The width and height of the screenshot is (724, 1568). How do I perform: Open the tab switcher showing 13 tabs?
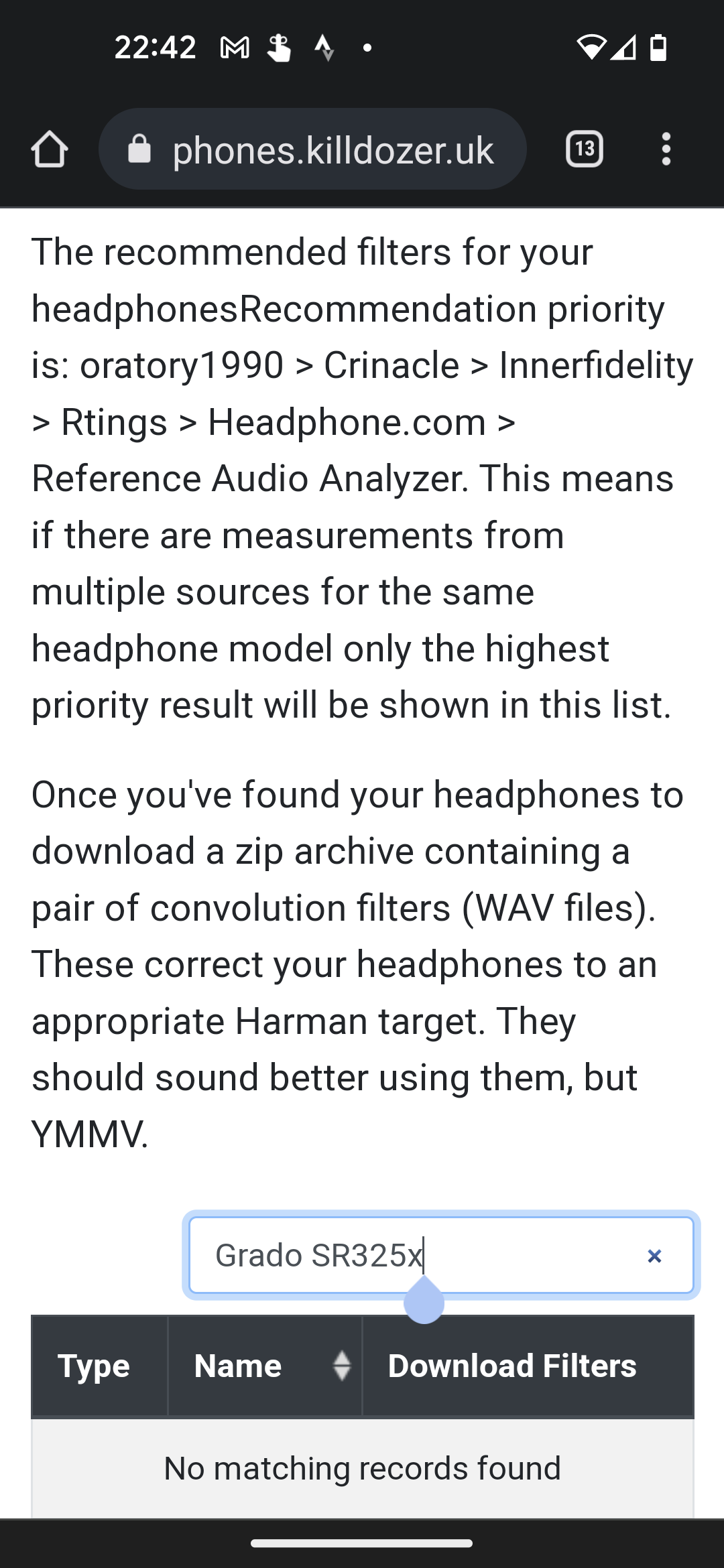(x=585, y=149)
